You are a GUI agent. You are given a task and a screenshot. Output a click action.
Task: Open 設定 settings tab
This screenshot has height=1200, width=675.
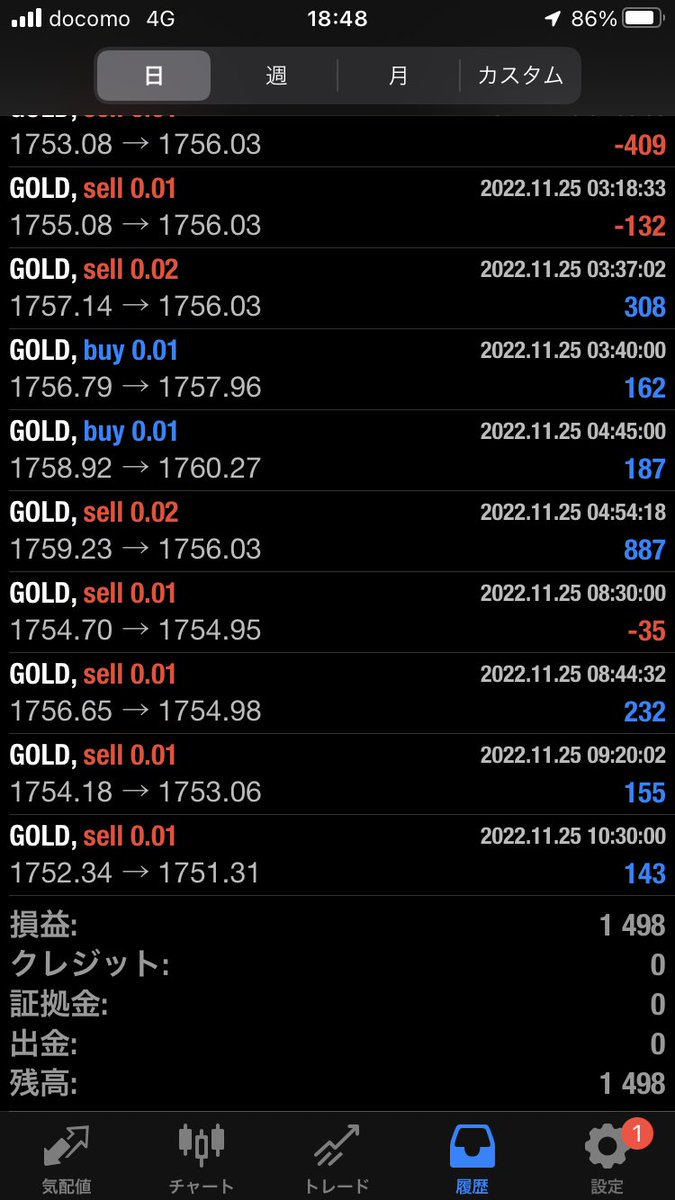(x=607, y=1158)
